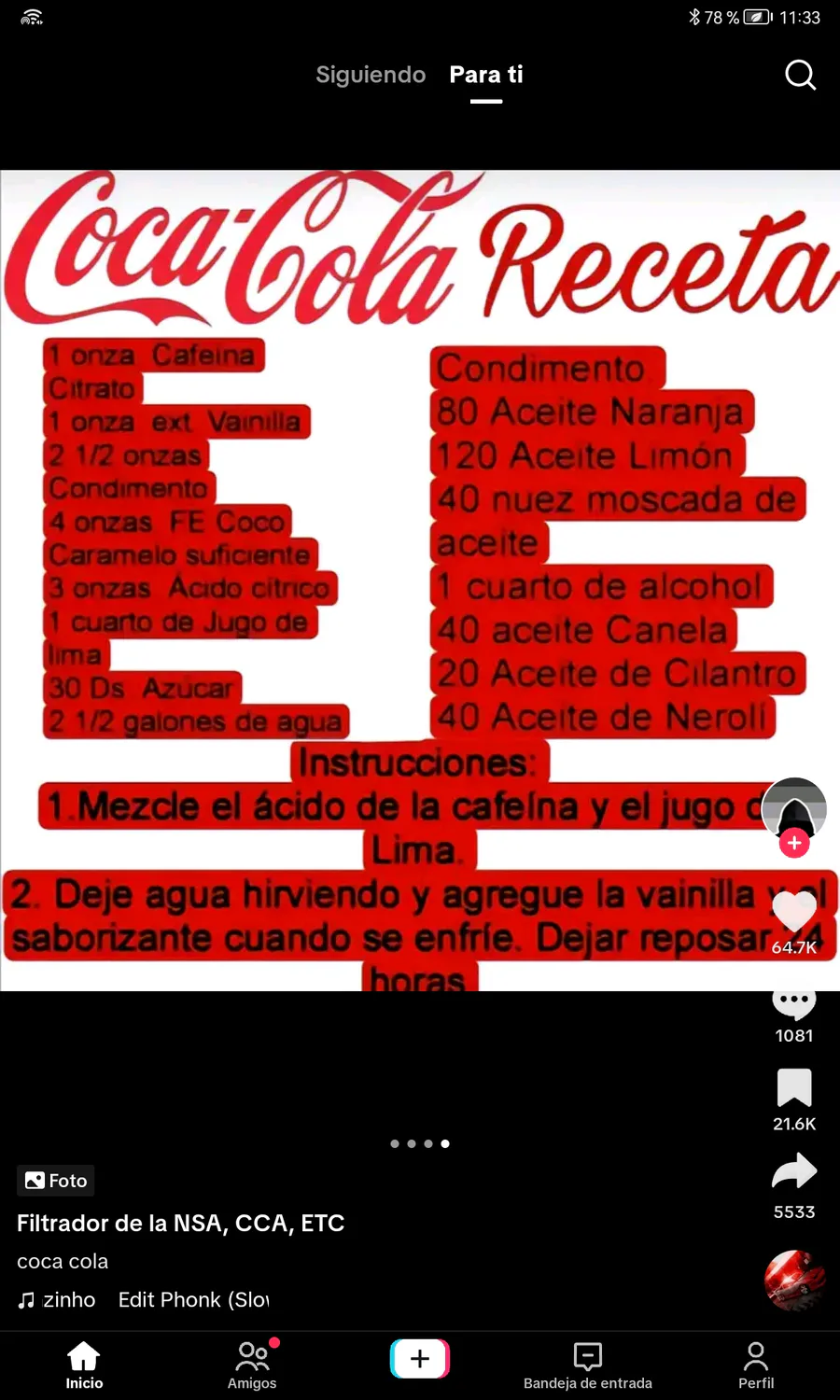Share this post using the arrow icon

click(x=794, y=1172)
